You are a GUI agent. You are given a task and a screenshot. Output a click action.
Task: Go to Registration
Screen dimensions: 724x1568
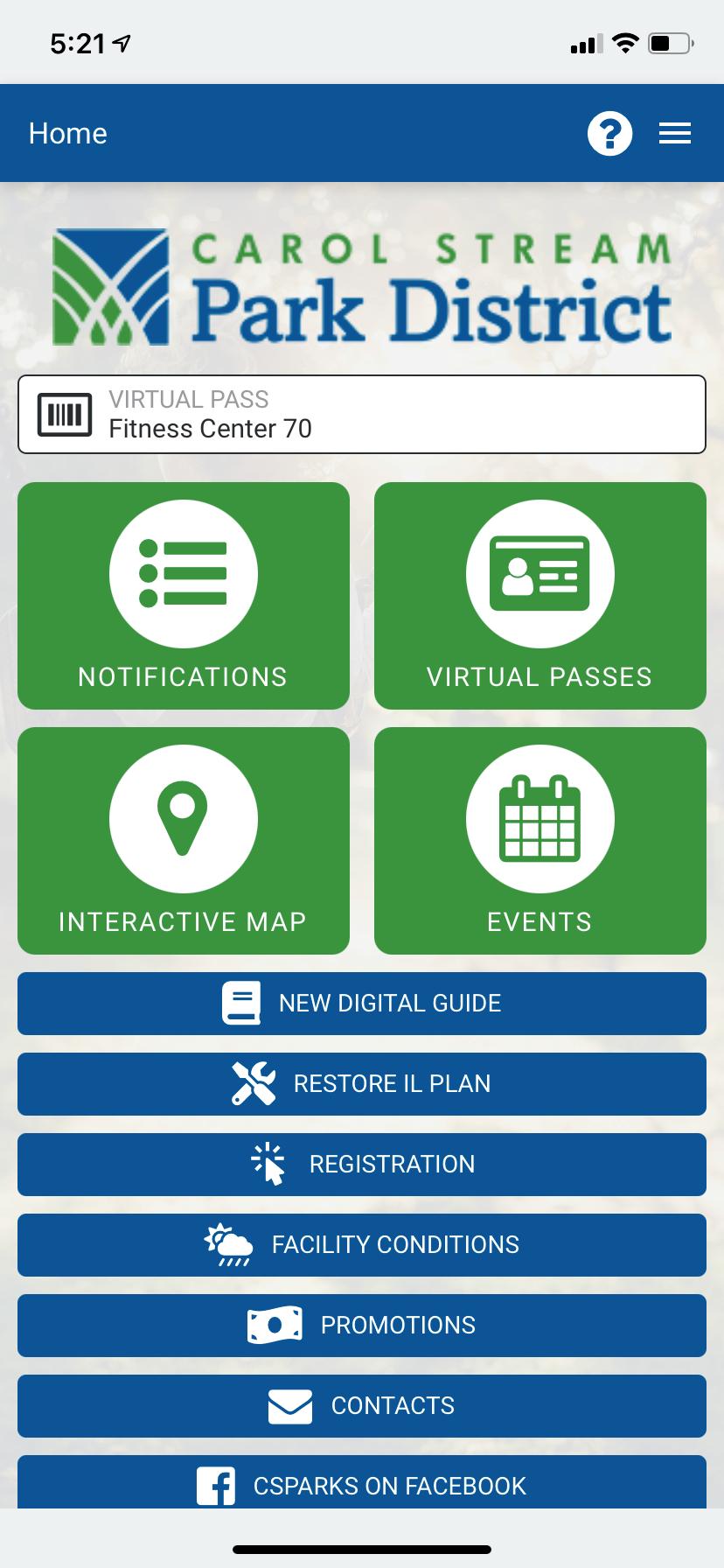tap(361, 1165)
